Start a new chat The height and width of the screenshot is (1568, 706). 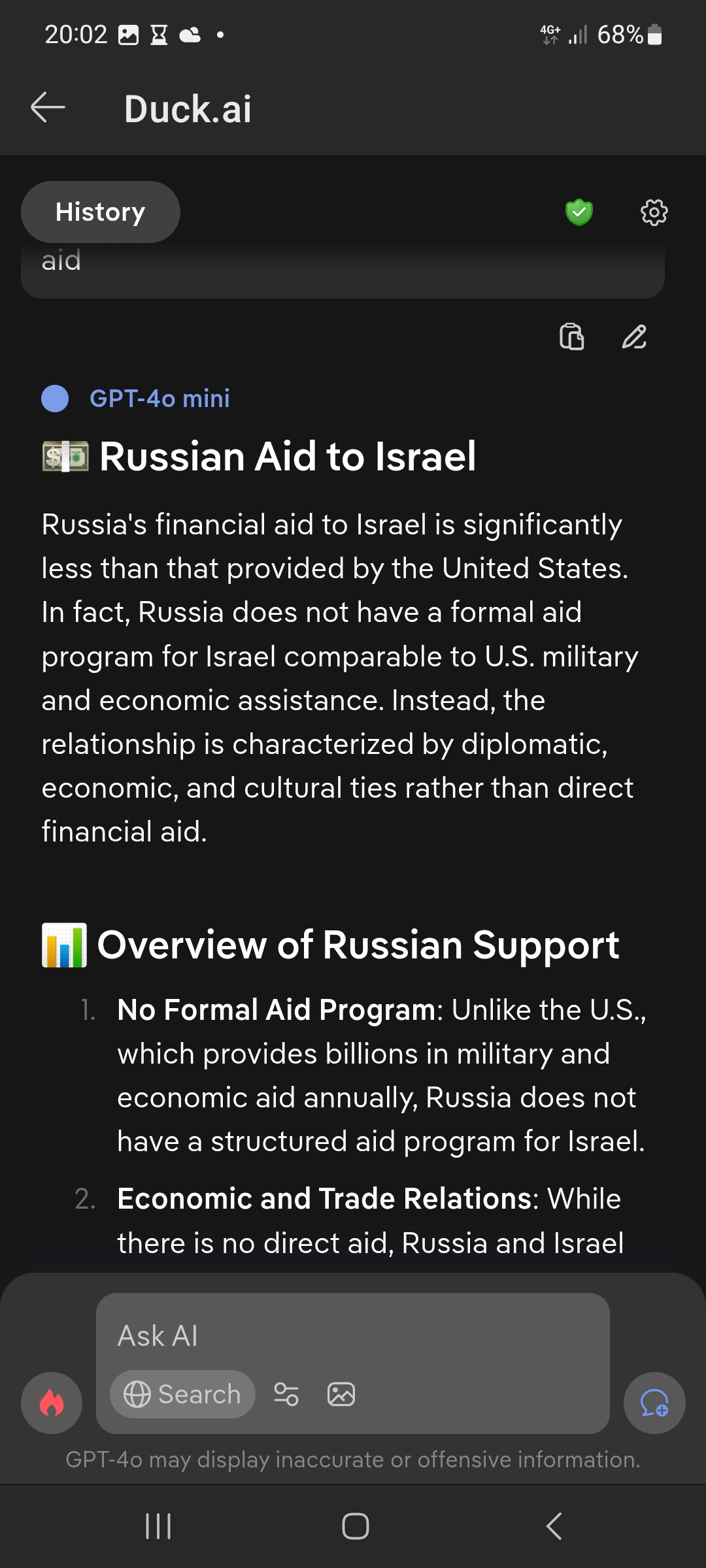pyautogui.click(x=654, y=1403)
